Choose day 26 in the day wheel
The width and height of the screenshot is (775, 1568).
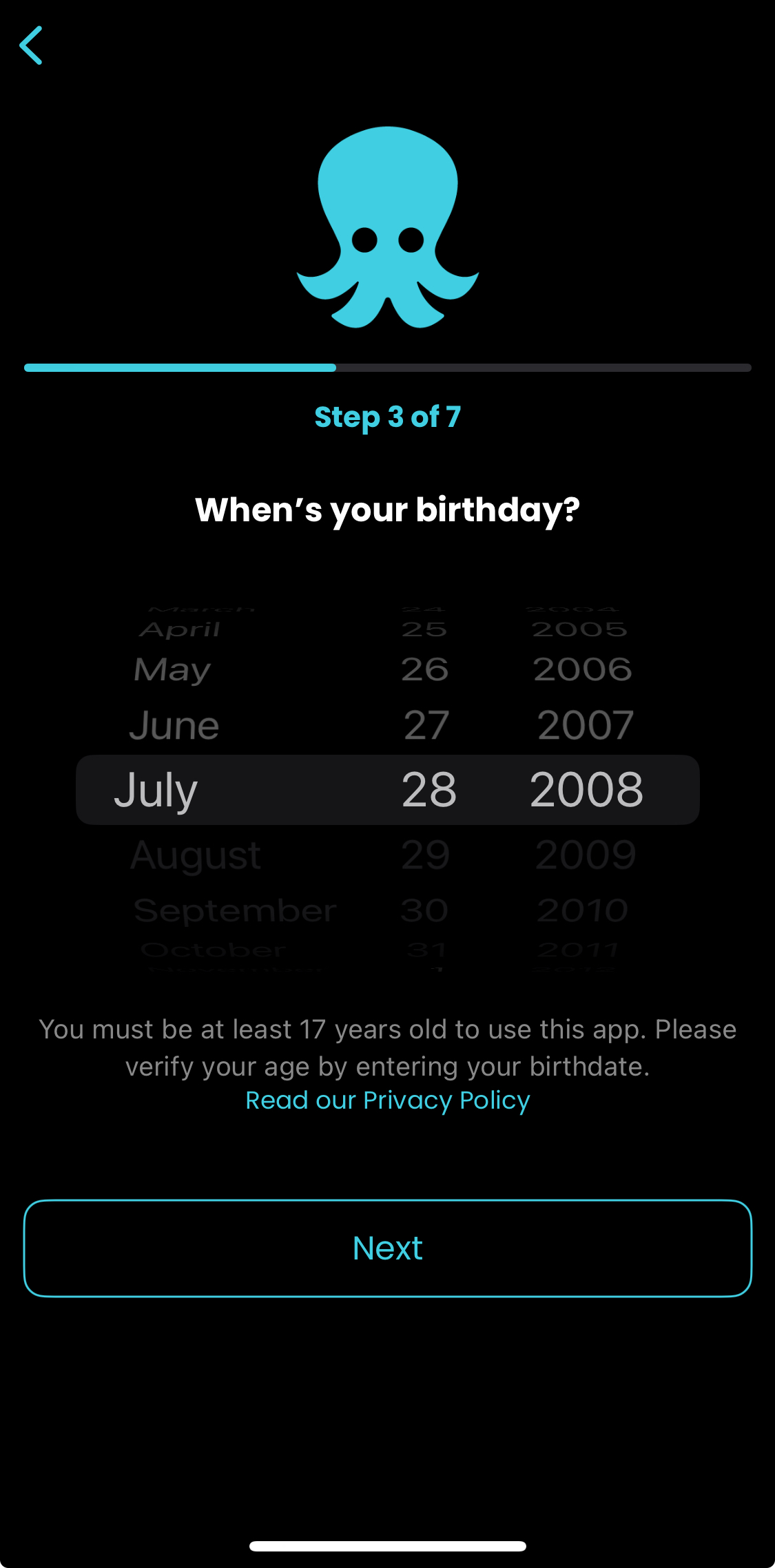[x=425, y=669]
